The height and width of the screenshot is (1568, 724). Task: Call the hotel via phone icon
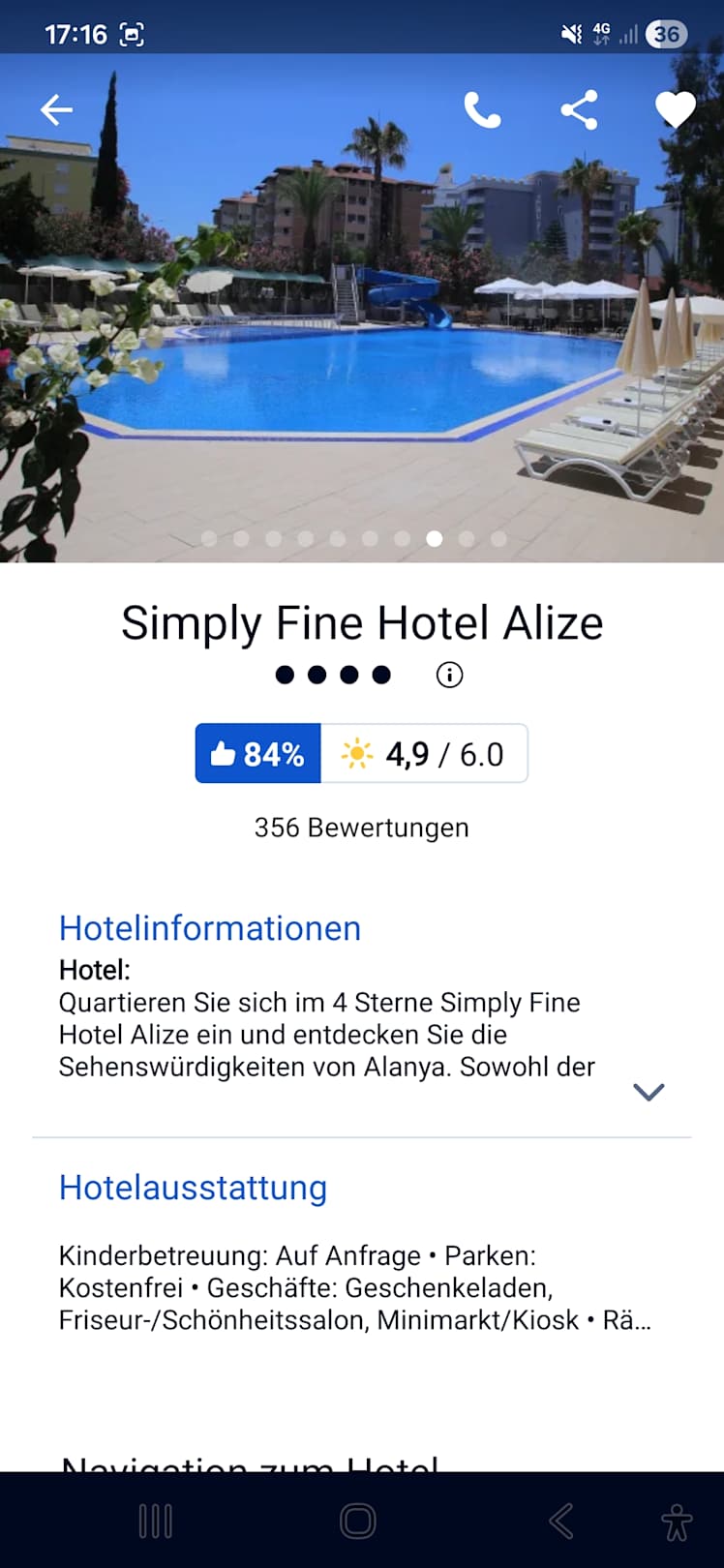[482, 110]
